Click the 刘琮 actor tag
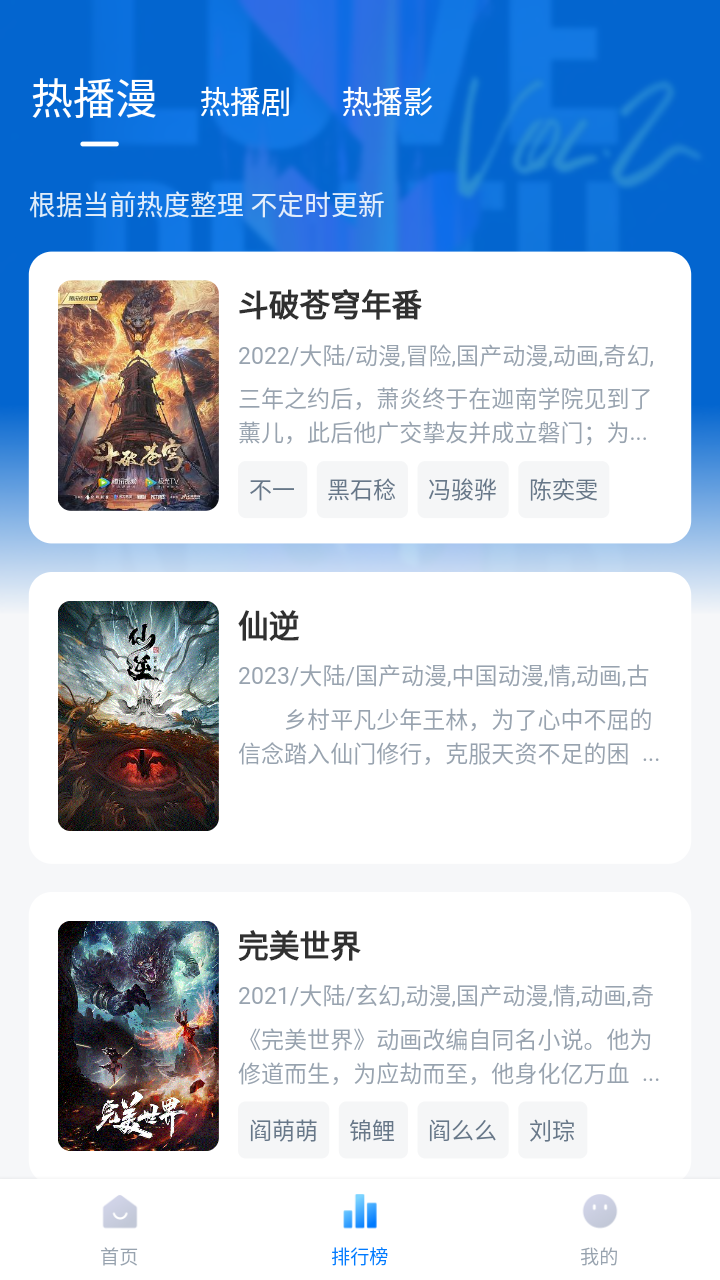720x1280 pixels. [552, 1129]
